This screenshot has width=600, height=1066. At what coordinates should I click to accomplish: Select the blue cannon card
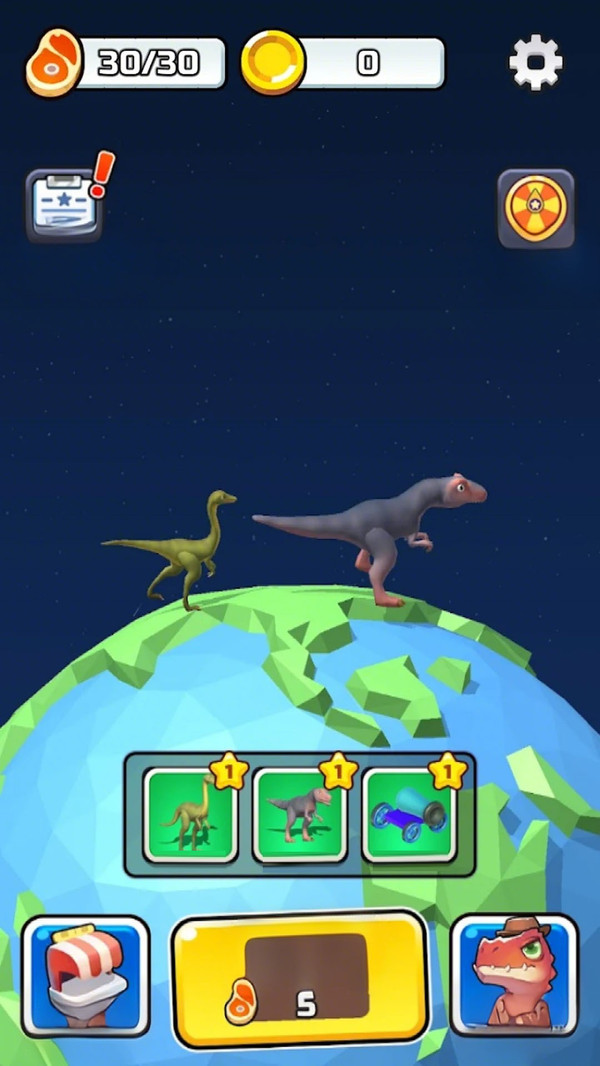[409, 814]
